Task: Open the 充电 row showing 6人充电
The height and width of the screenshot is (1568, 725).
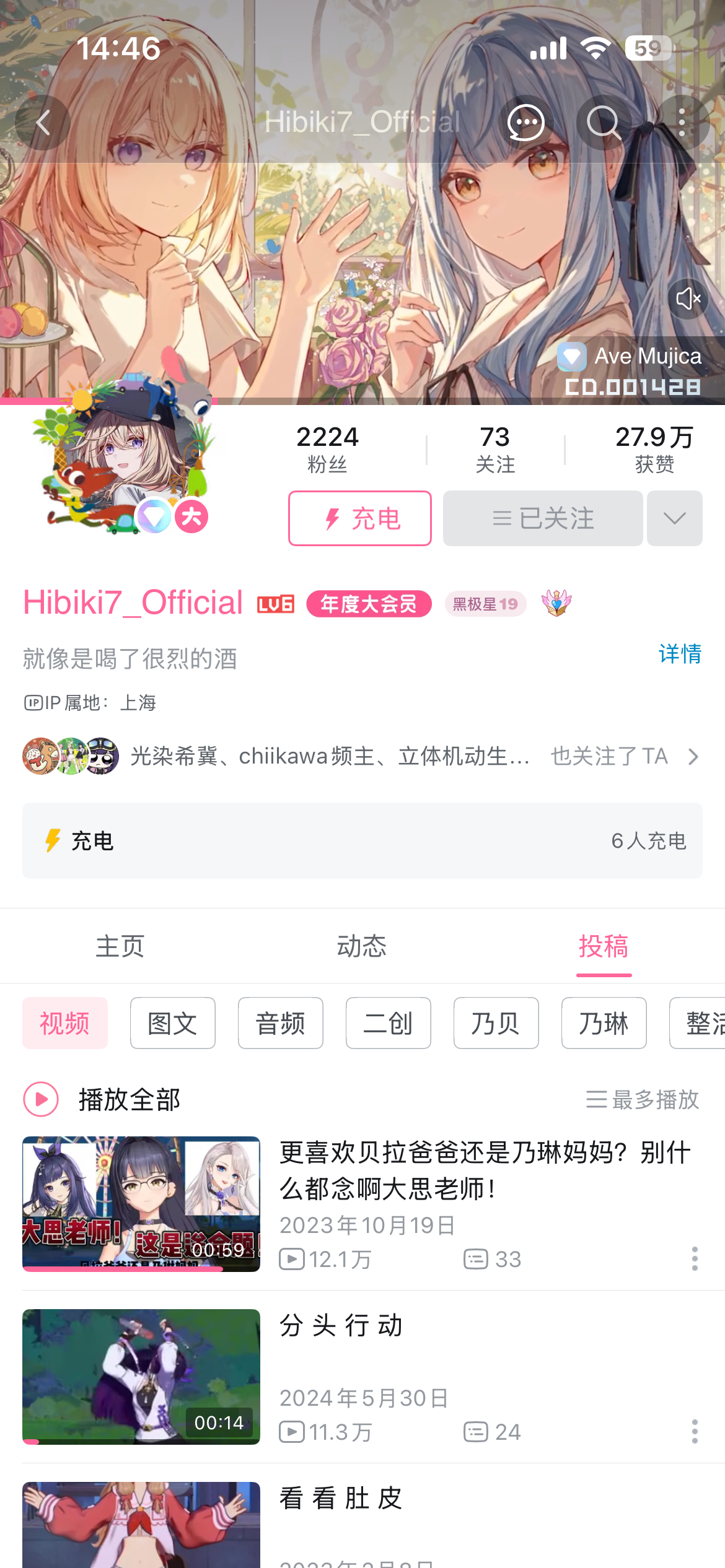Action: point(362,840)
